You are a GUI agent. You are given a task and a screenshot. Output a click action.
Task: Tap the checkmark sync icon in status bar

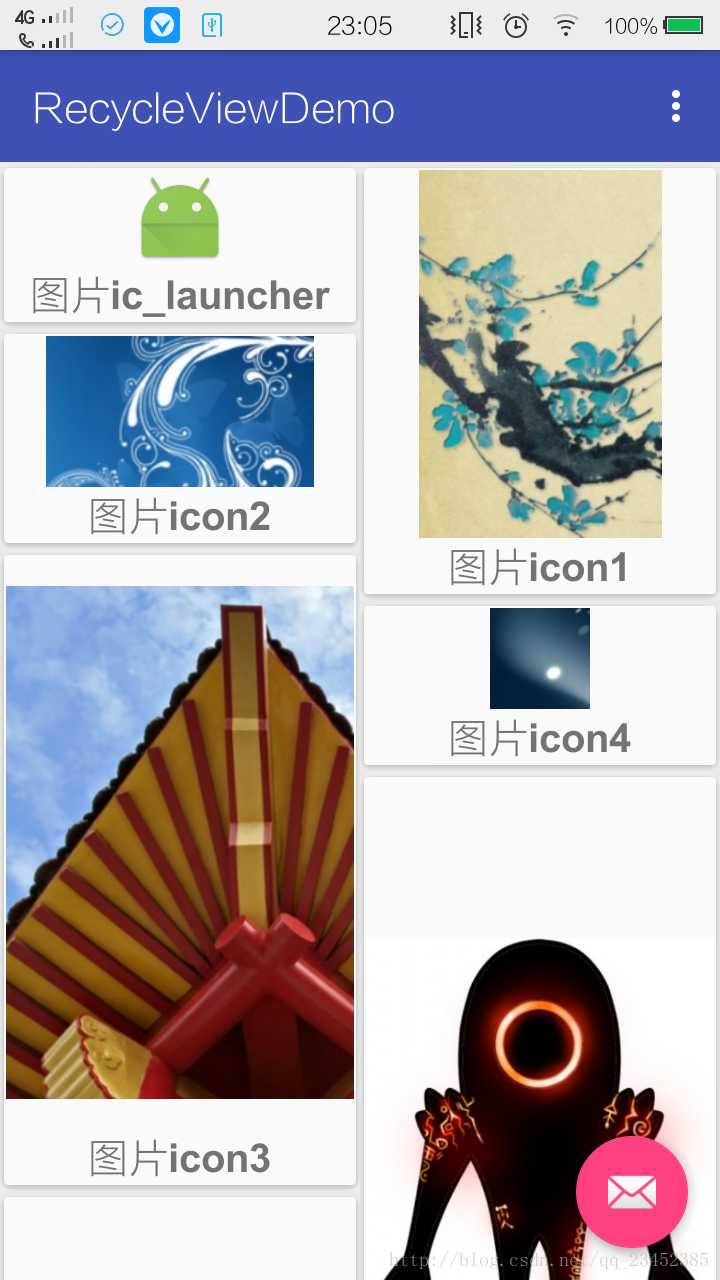point(112,25)
